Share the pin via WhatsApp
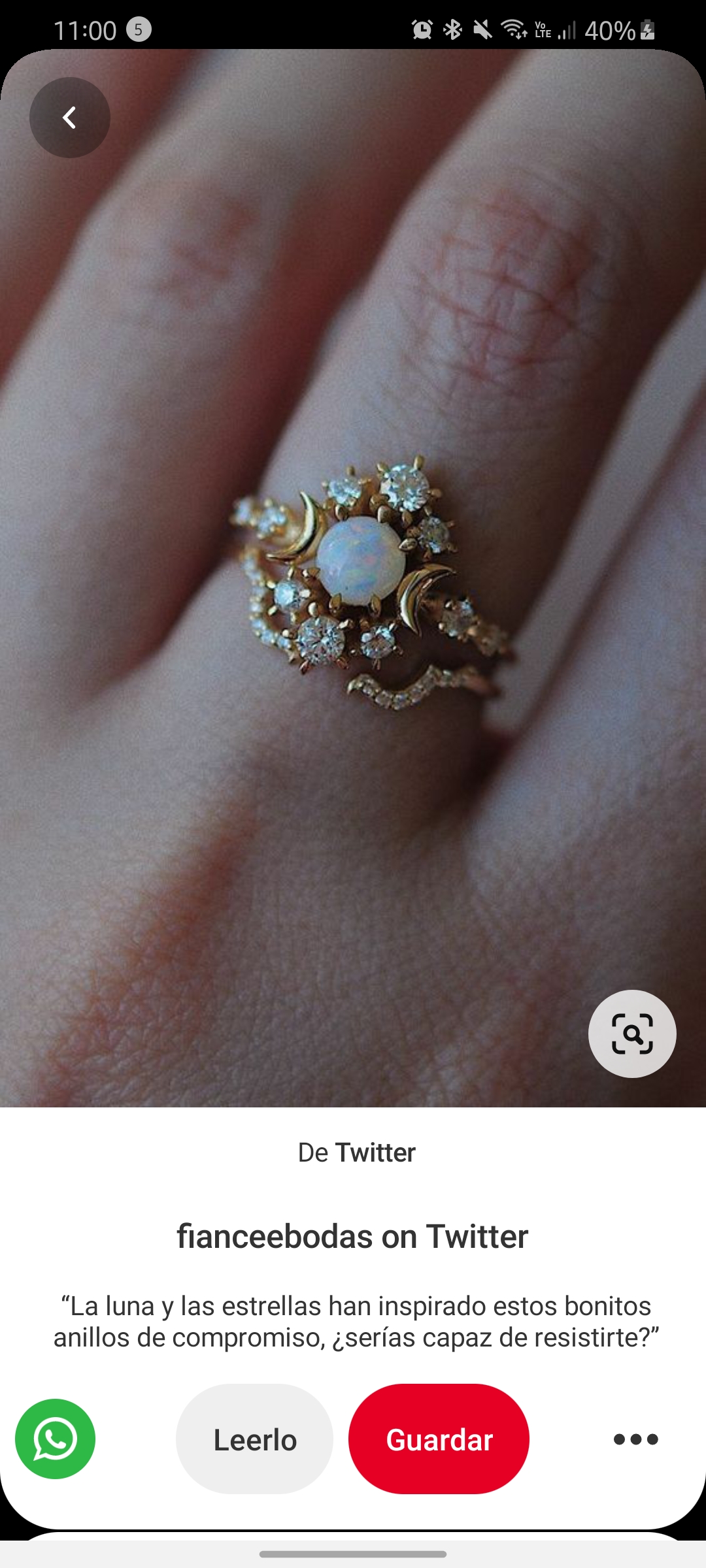The height and width of the screenshot is (1568, 706). pyautogui.click(x=56, y=1439)
